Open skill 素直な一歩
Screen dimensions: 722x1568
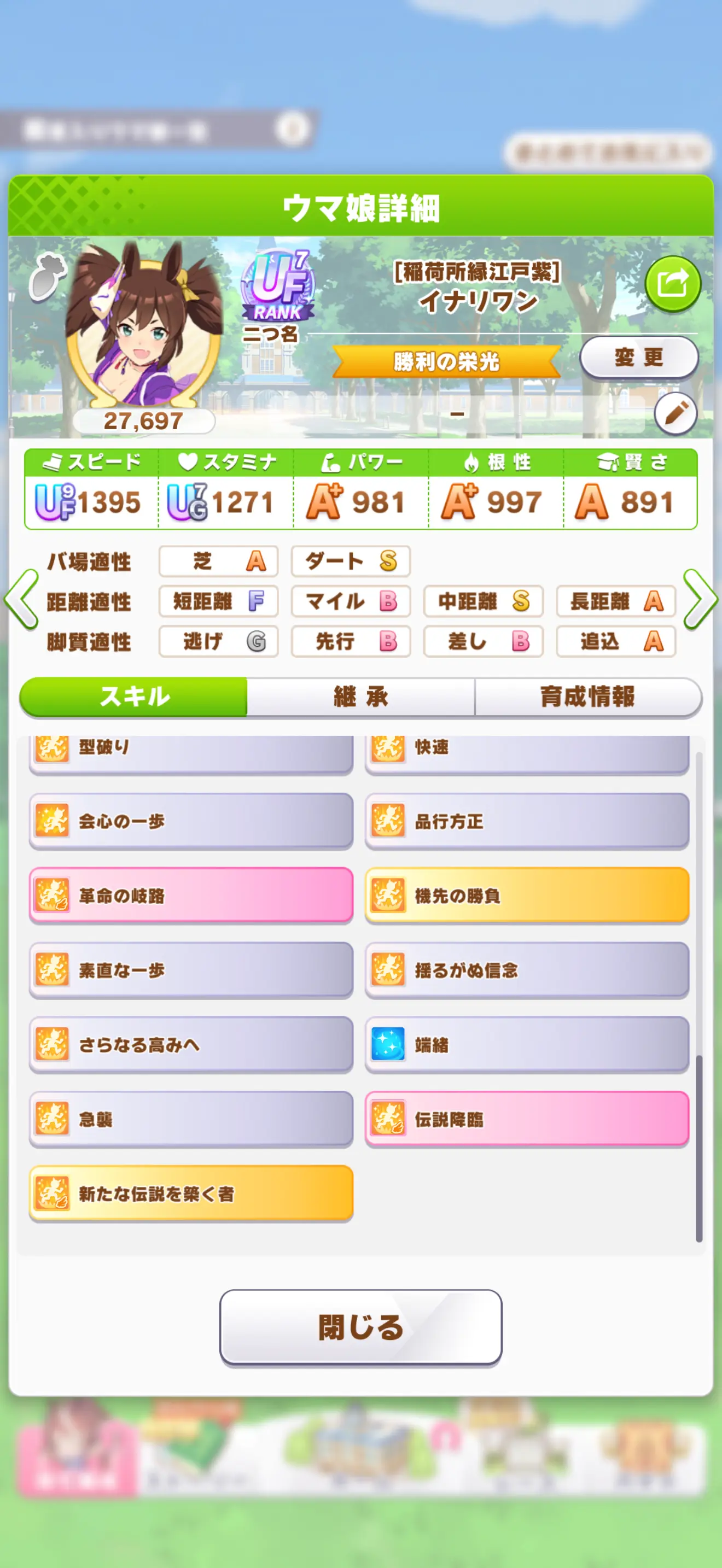click(191, 970)
